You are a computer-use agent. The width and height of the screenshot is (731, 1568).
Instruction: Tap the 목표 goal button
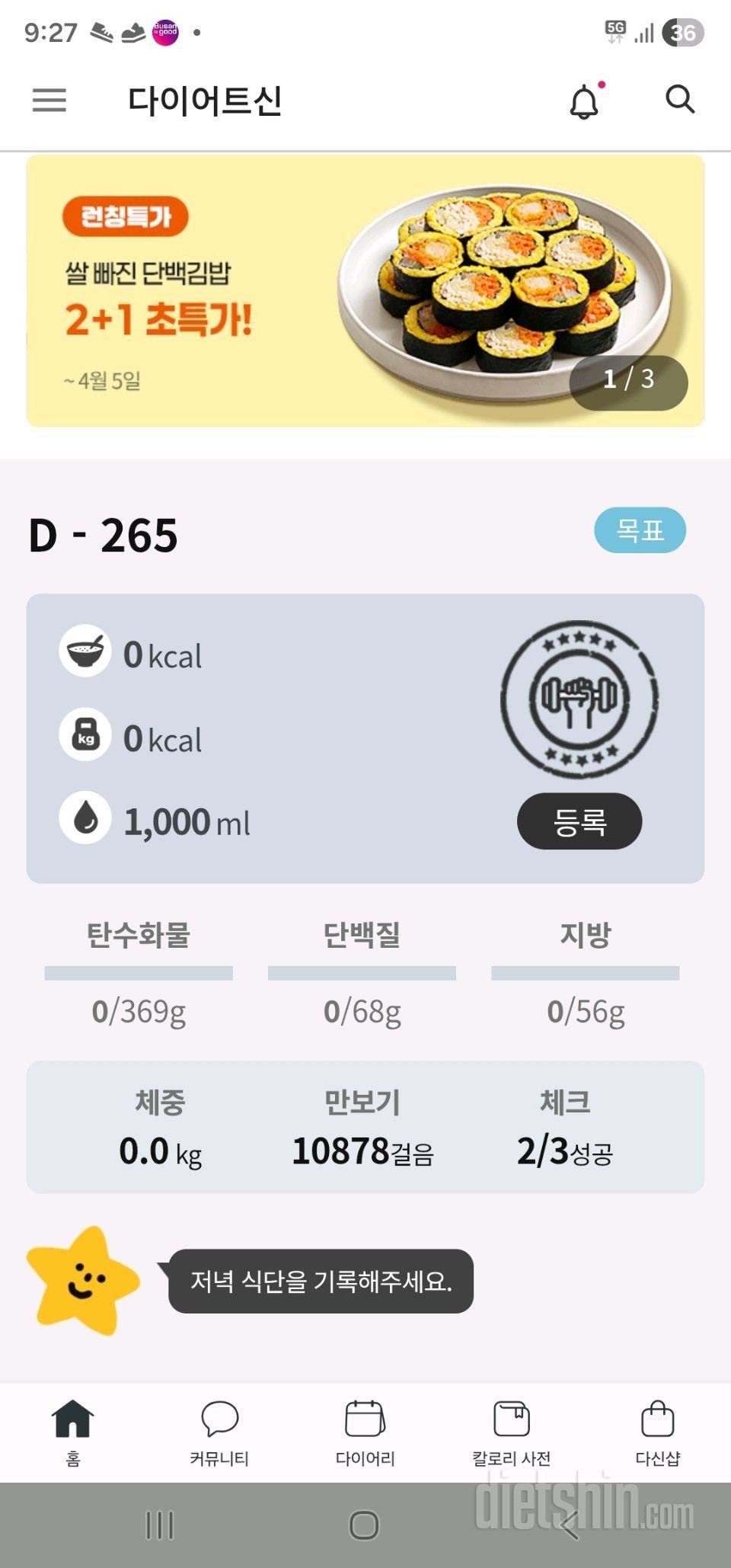pyautogui.click(x=640, y=530)
